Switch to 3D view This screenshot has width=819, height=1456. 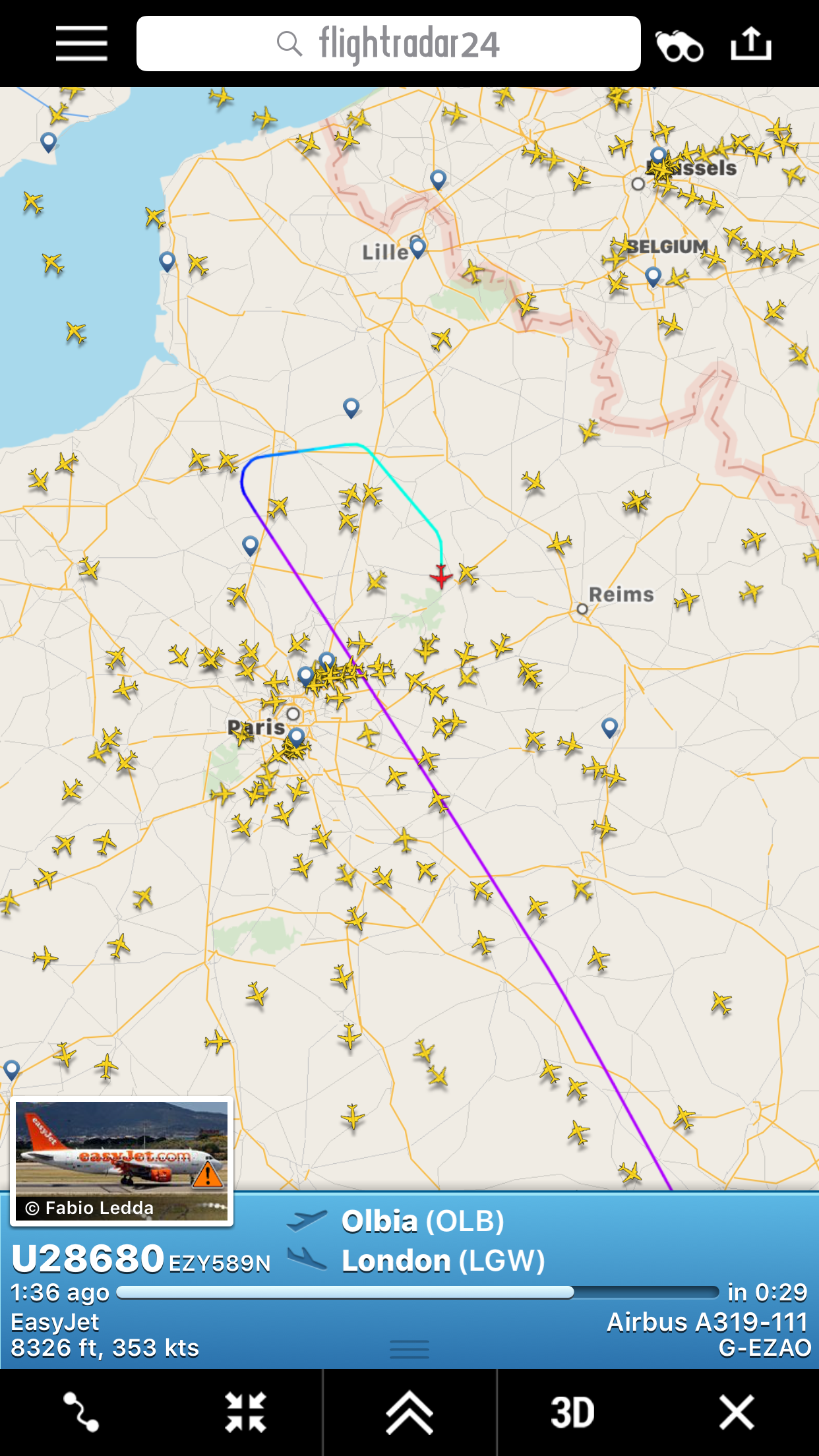pyautogui.click(x=572, y=1412)
